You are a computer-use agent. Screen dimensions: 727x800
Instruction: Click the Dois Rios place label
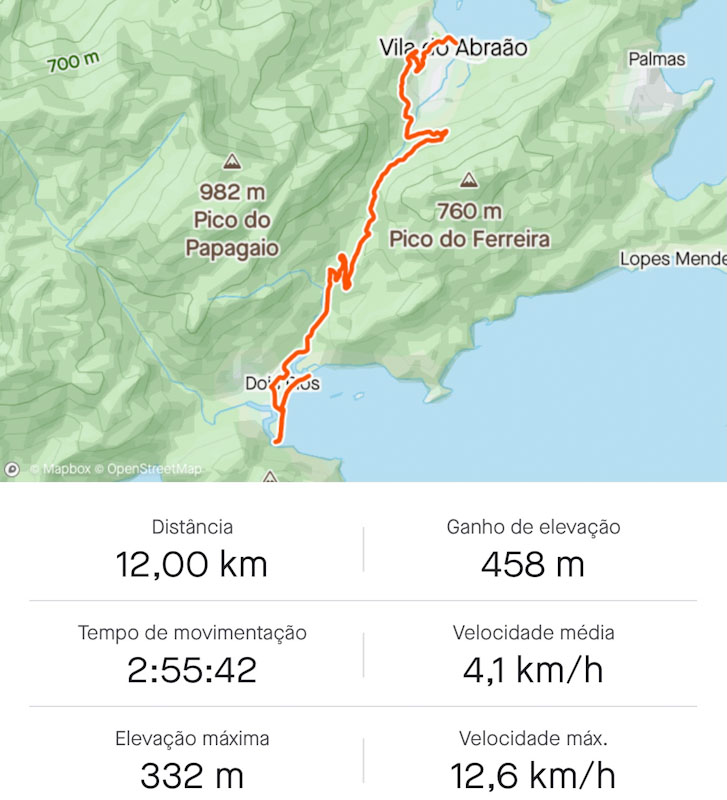click(x=281, y=381)
